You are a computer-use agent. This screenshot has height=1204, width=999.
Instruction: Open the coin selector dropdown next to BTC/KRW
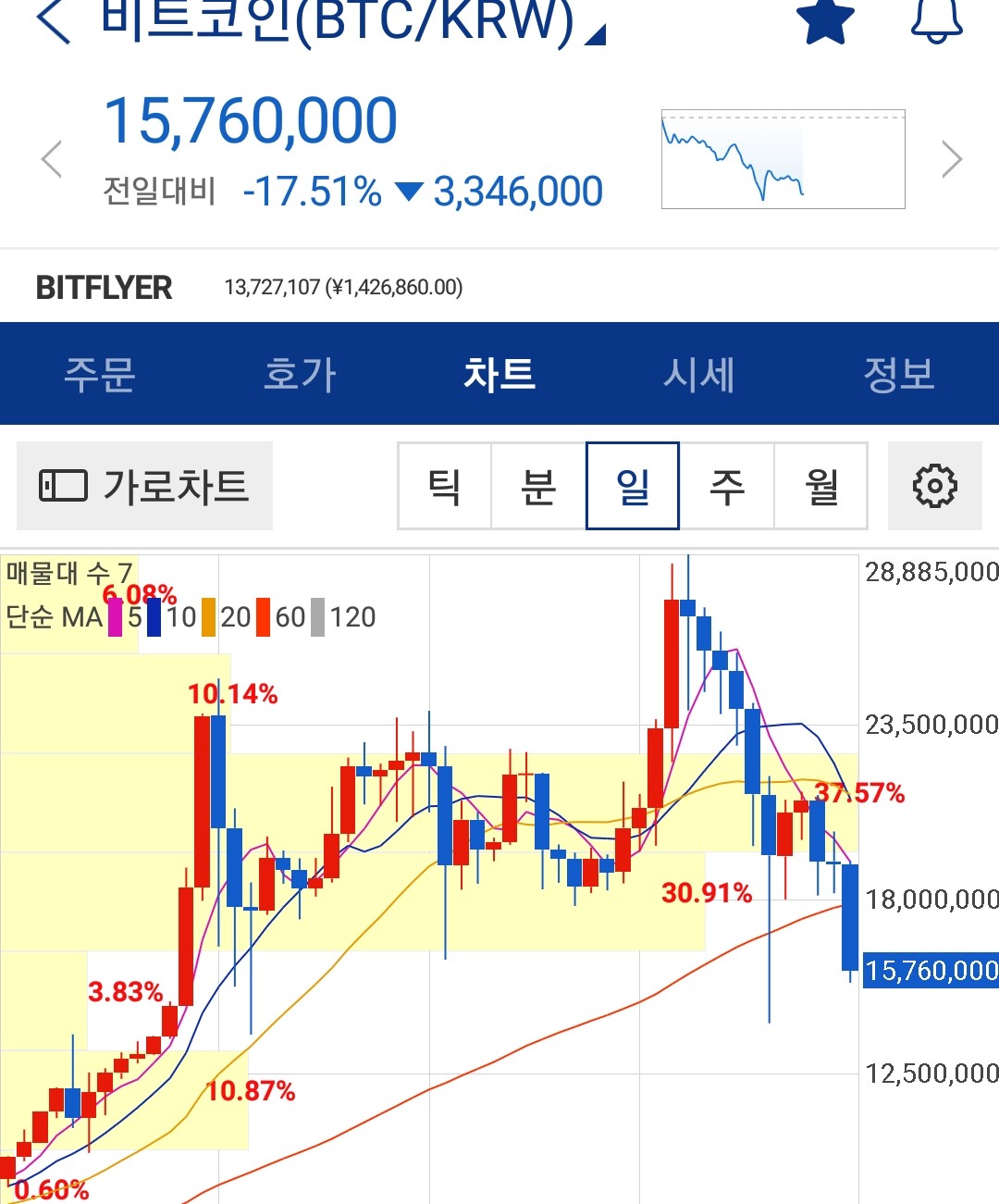[x=597, y=35]
